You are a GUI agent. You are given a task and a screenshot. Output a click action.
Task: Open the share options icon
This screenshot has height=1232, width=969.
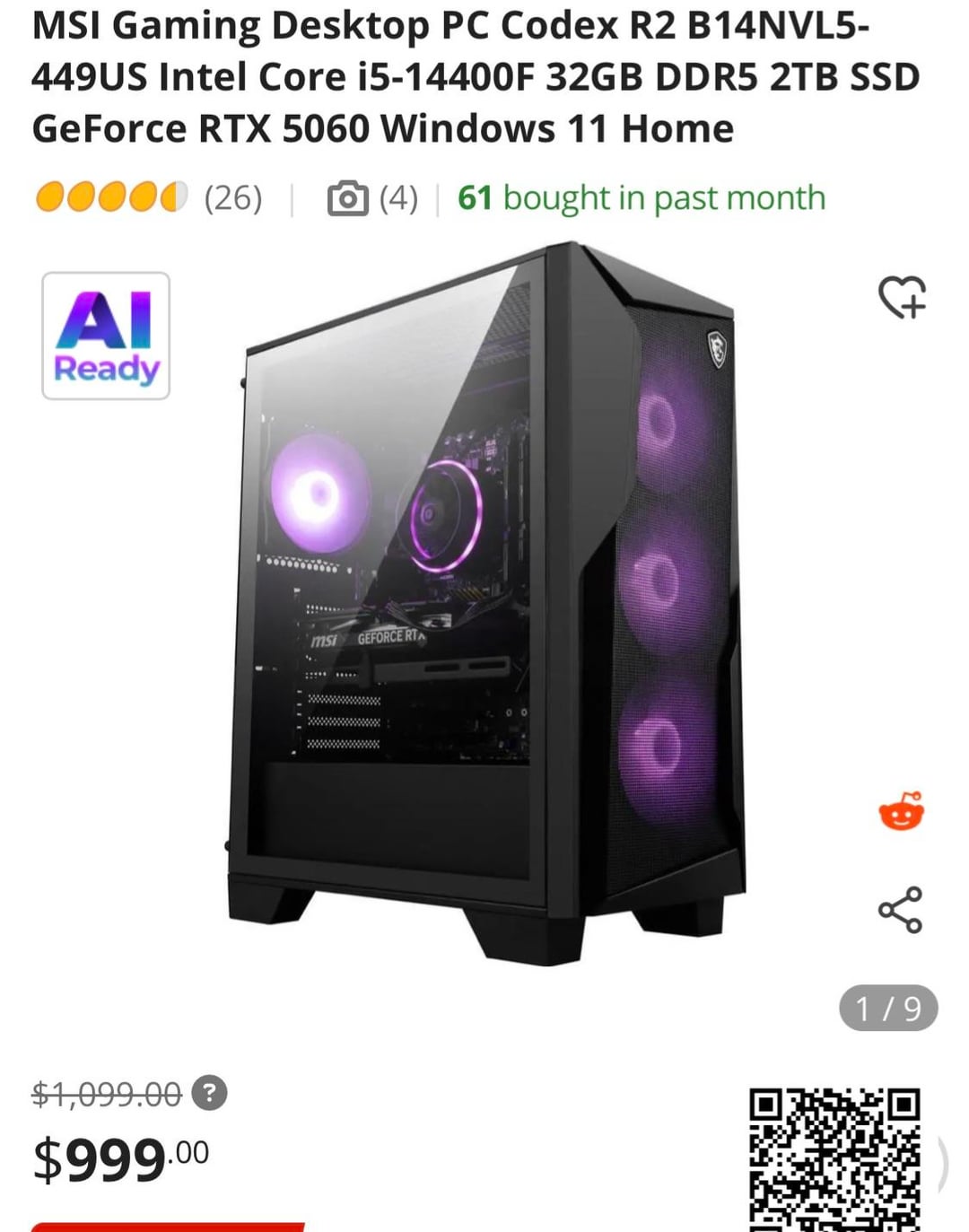coord(900,910)
